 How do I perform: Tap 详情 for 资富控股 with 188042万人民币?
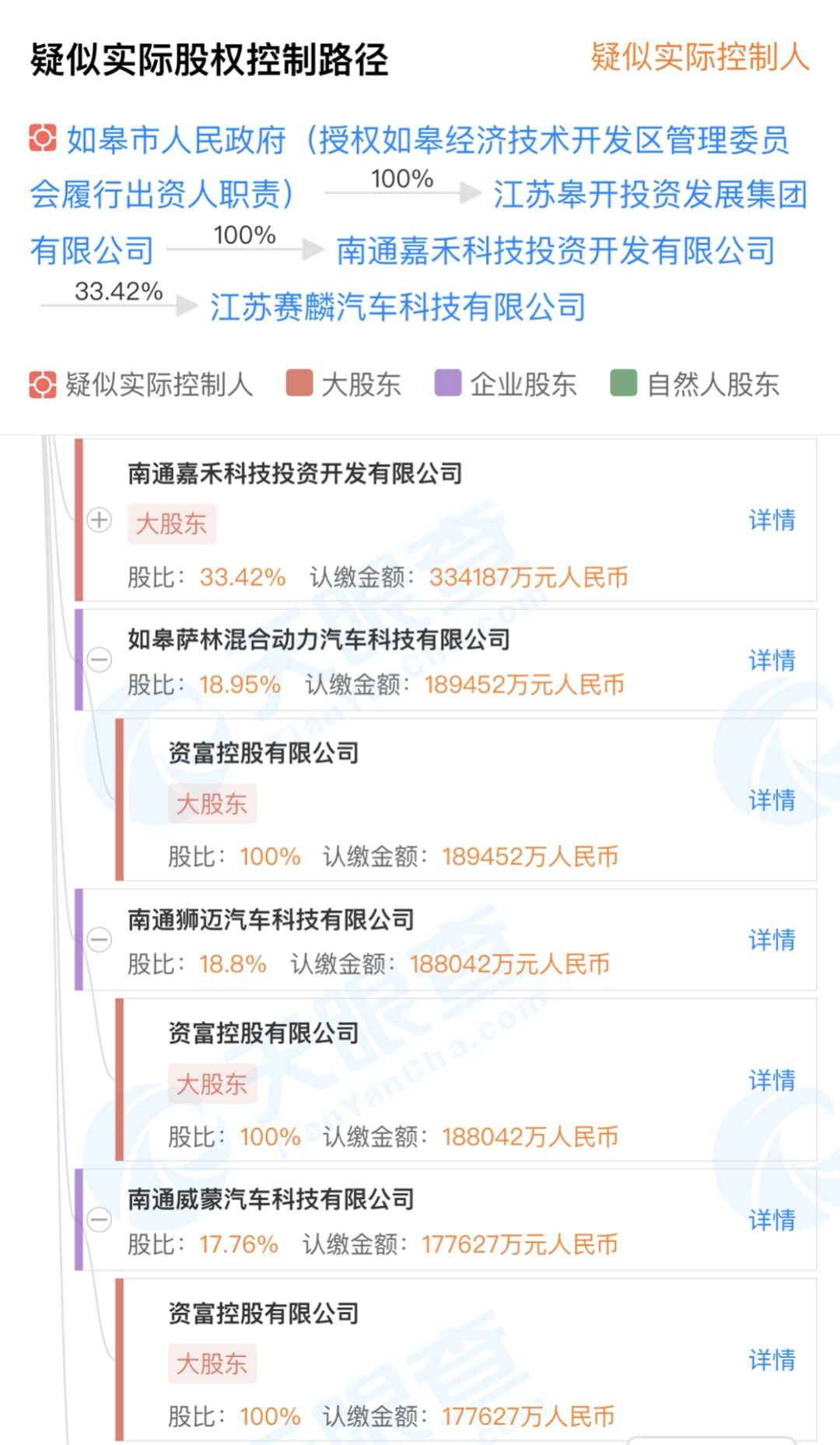click(772, 1080)
